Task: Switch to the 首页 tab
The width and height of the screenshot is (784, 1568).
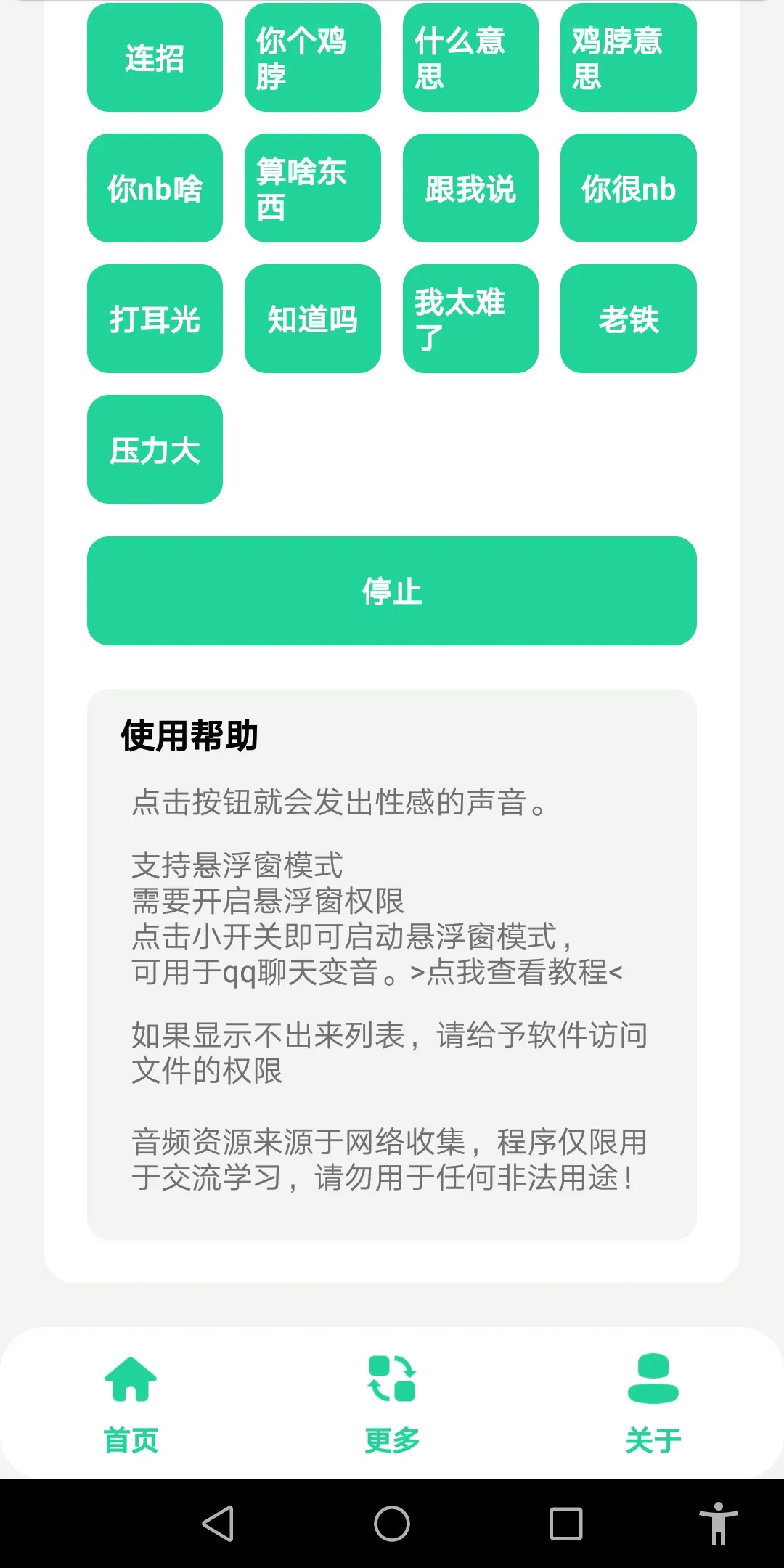Action: [x=131, y=1404]
